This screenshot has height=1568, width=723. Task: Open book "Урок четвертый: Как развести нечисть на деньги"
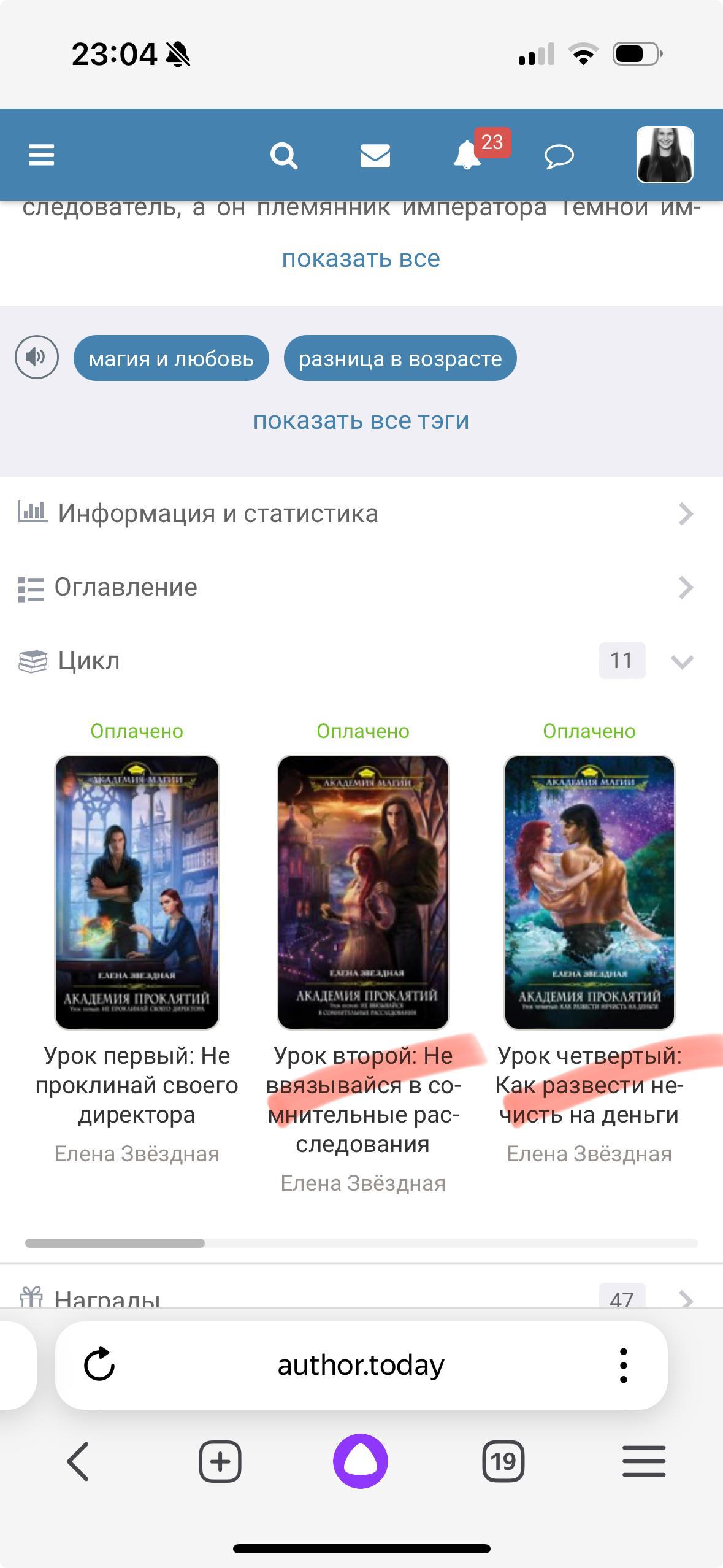coord(589,892)
